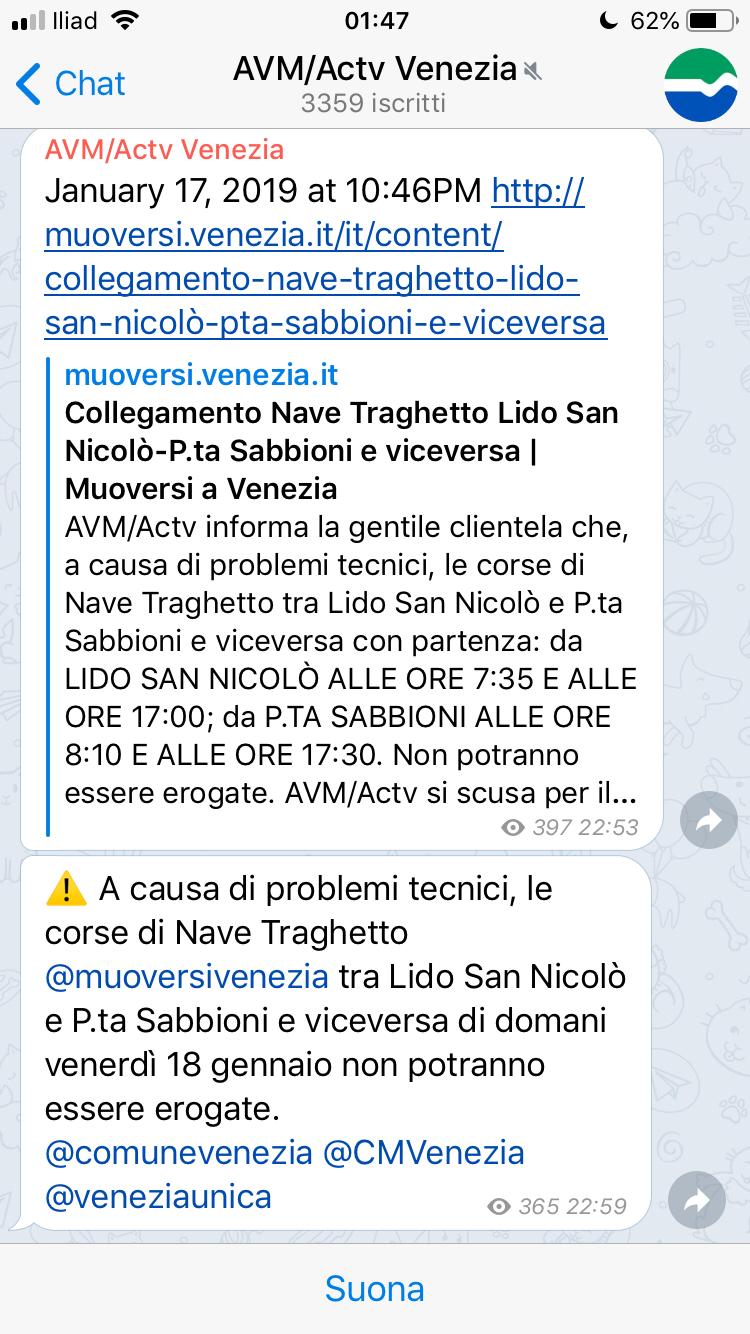Tap Suona to unmute the channel
The width and height of the screenshot is (750, 1334).
[x=375, y=1288]
